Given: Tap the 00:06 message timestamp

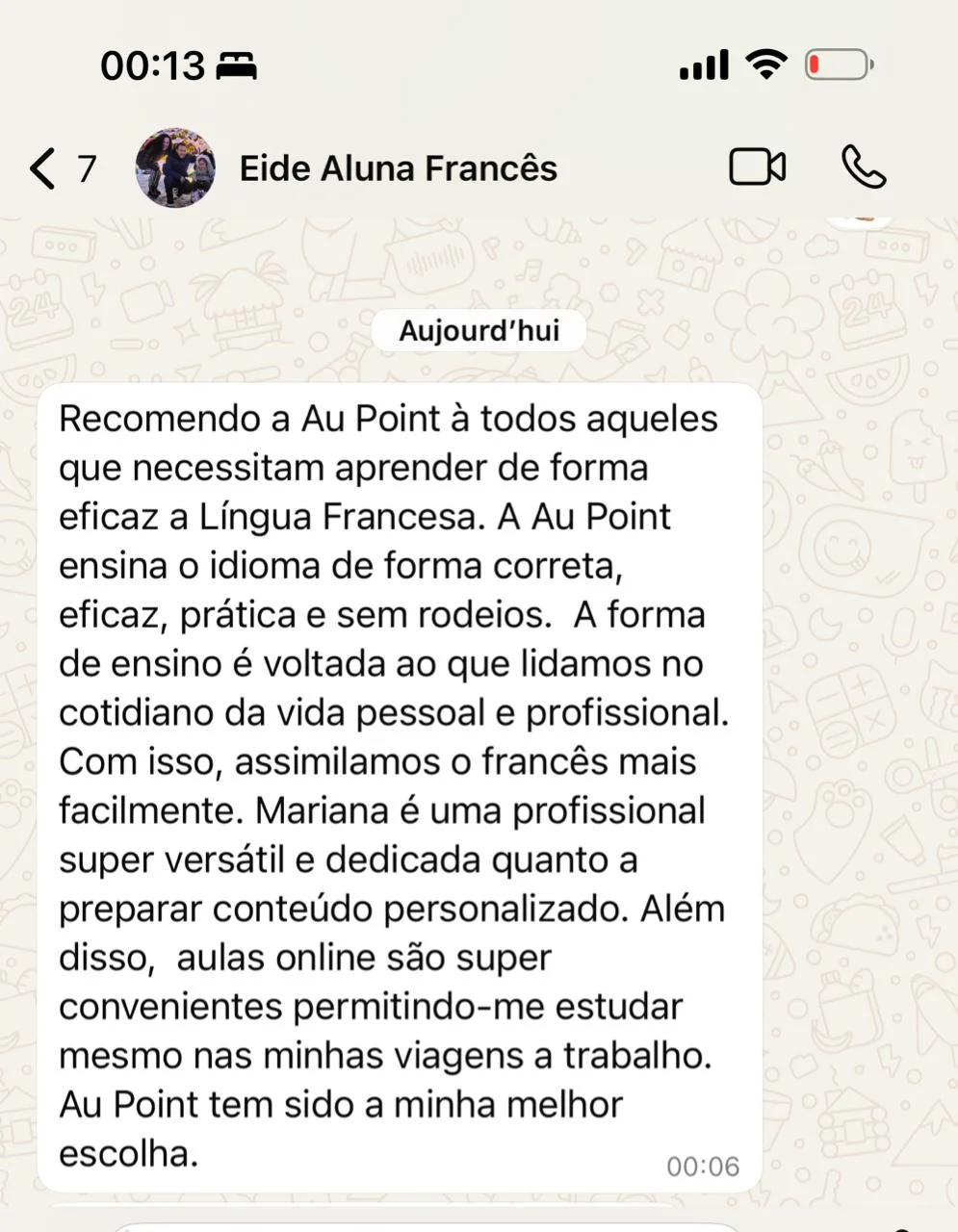Looking at the screenshot, I should 705,1166.
